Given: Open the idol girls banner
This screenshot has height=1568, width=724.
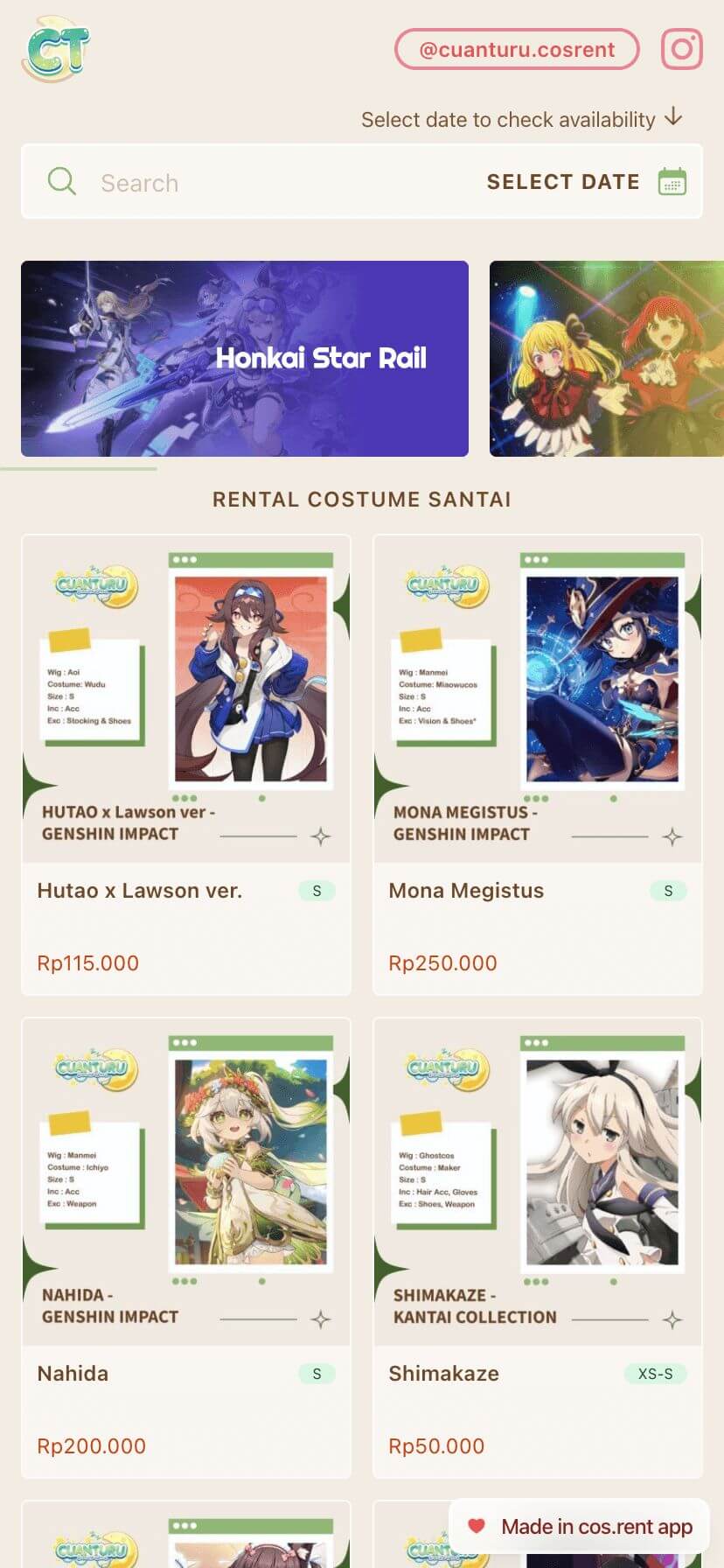Looking at the screenshot, I should point(607,359).
